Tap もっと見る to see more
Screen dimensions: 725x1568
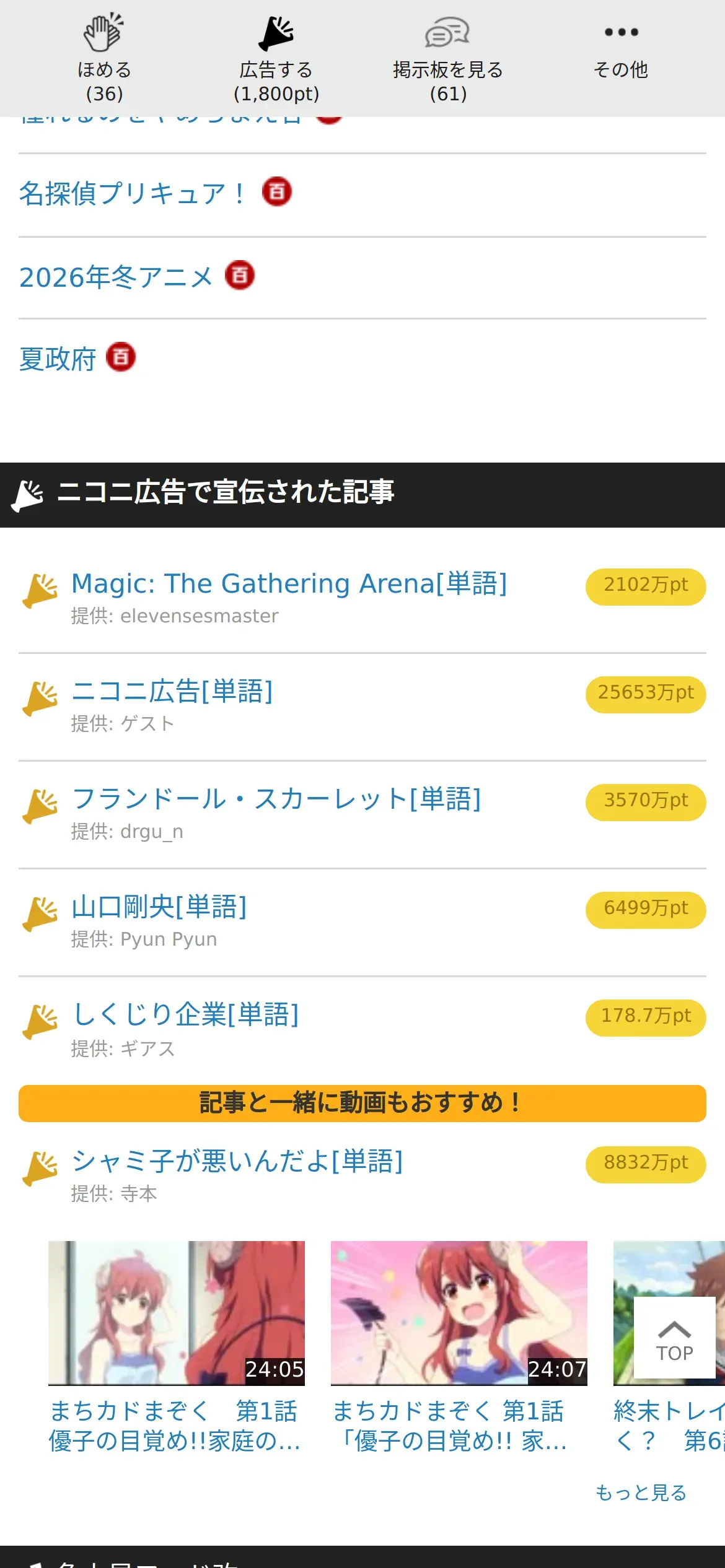[x=641, y=1493]
